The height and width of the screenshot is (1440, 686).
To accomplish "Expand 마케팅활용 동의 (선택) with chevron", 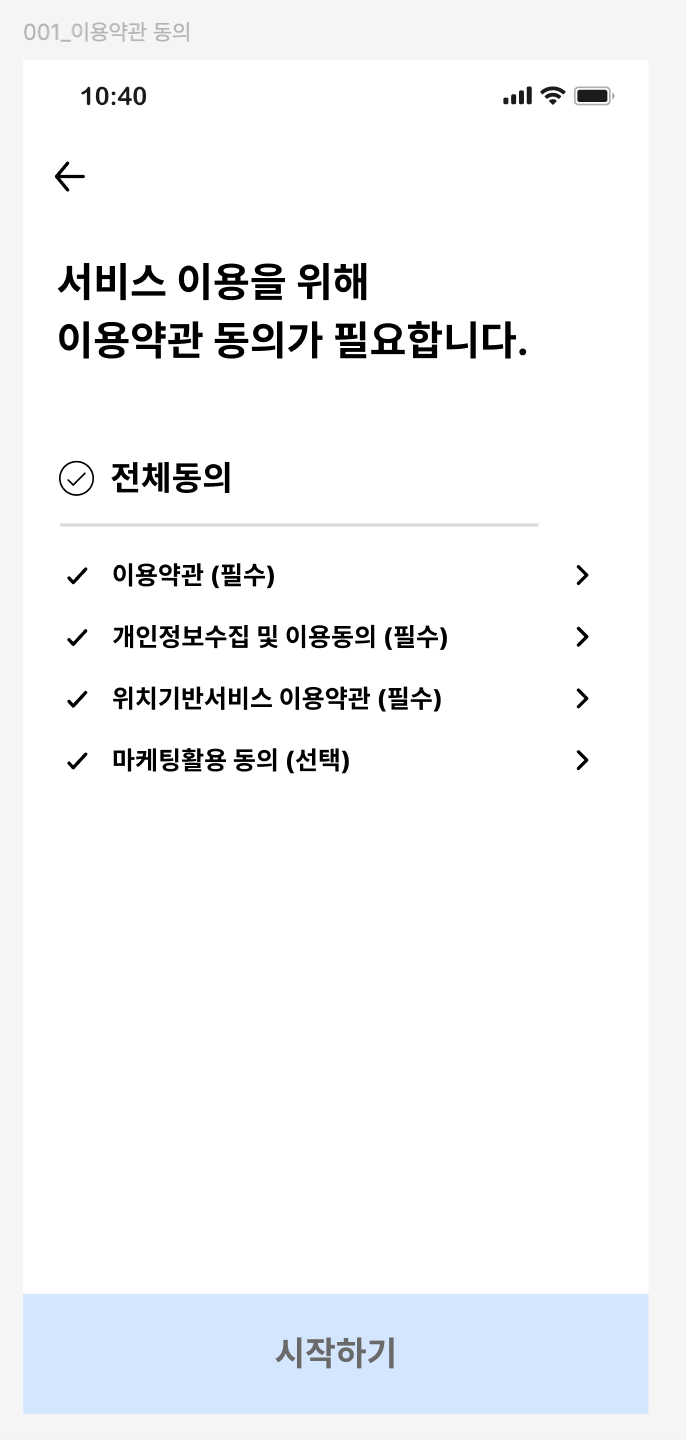I will pos(582,762).
